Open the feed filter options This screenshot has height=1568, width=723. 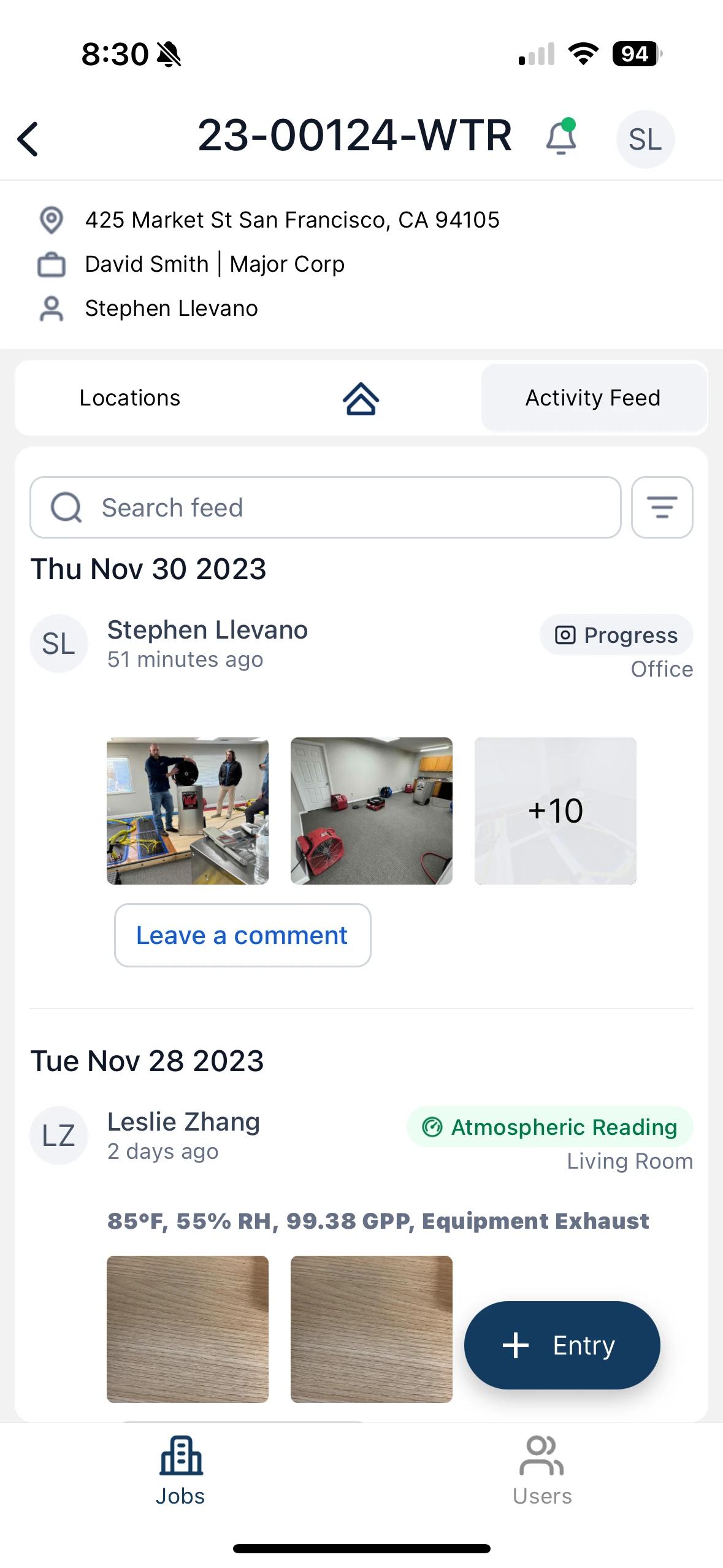click(x=662, y=507)
